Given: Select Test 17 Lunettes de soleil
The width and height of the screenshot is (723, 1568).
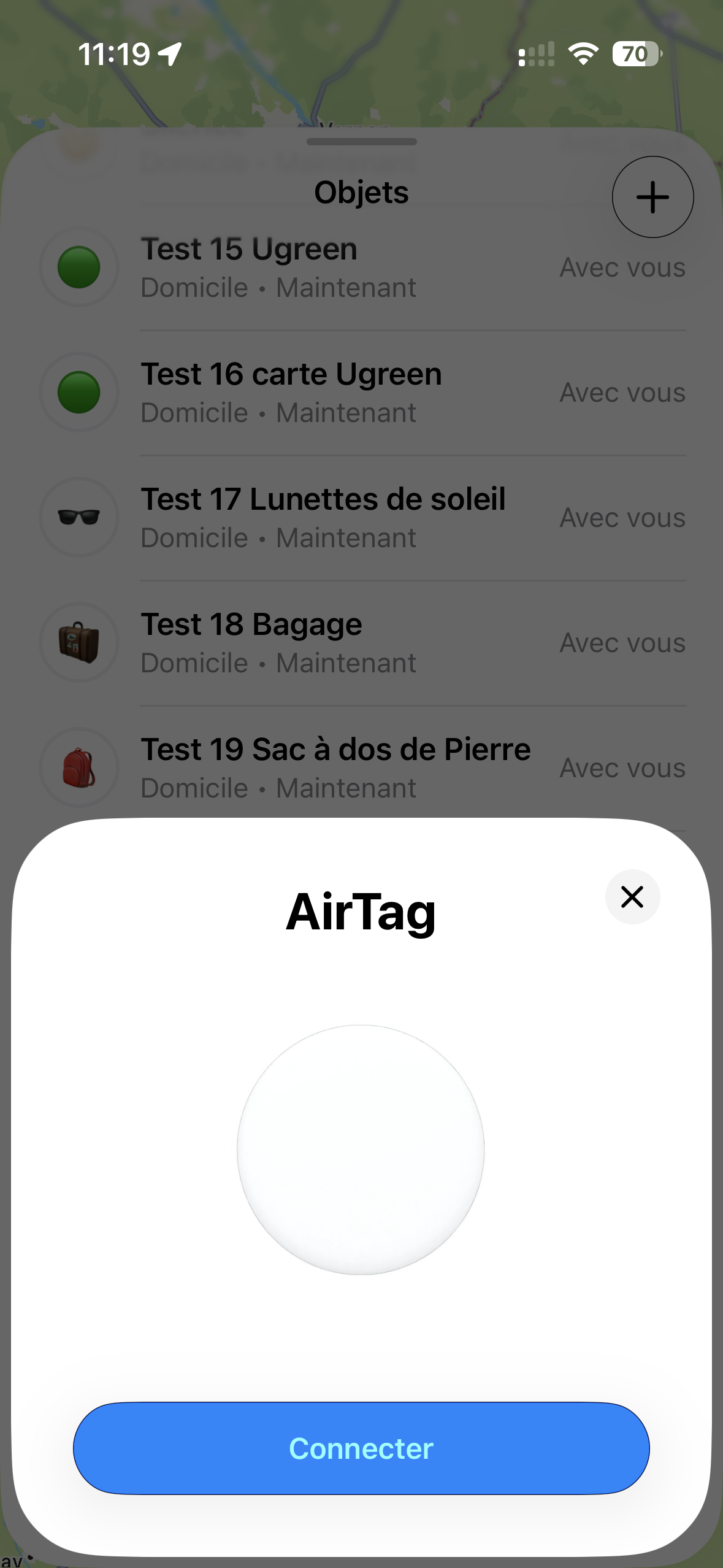Looking at the screenshot, I should pyautogui.click(x=362, y=518).
